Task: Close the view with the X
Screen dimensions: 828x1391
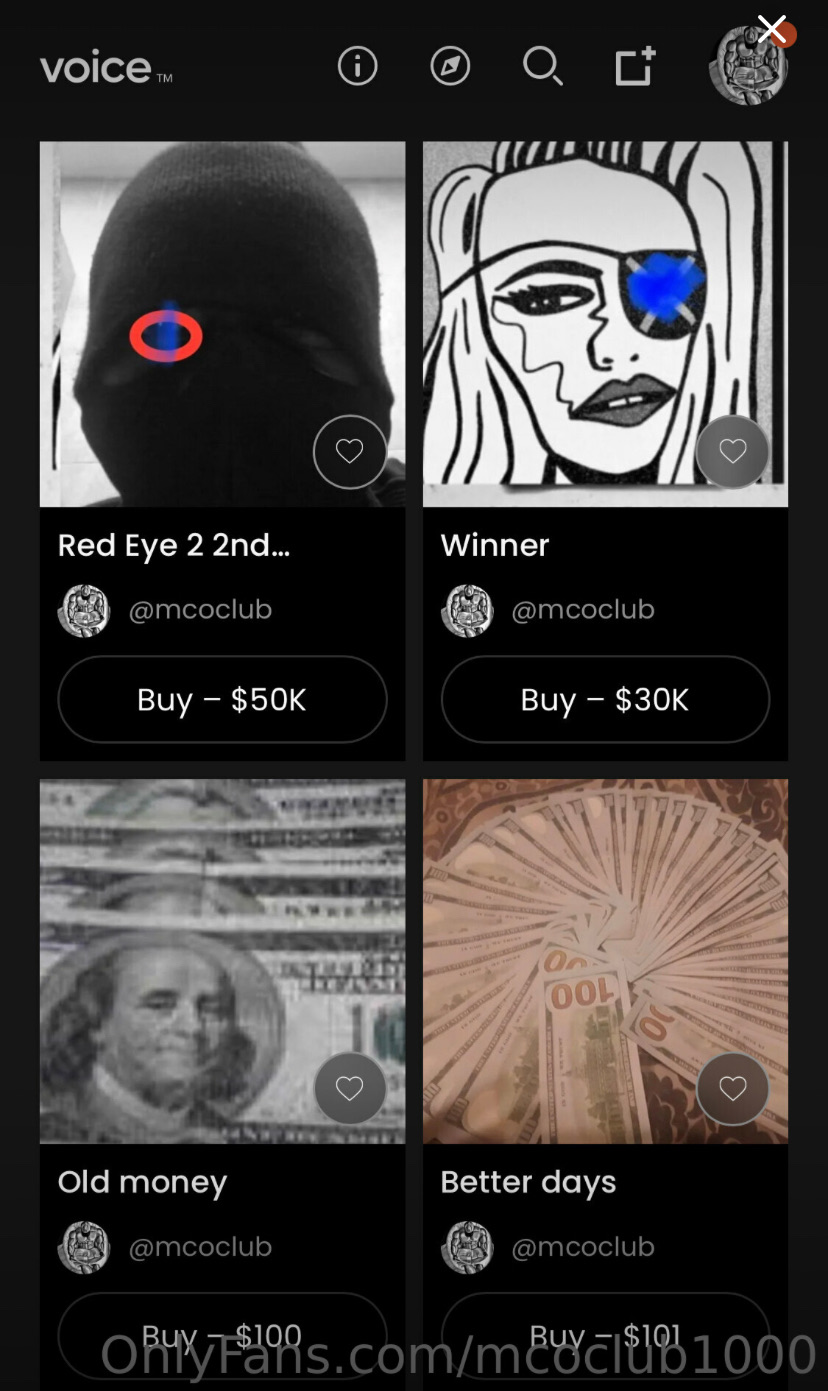Action: click(771, 29)
